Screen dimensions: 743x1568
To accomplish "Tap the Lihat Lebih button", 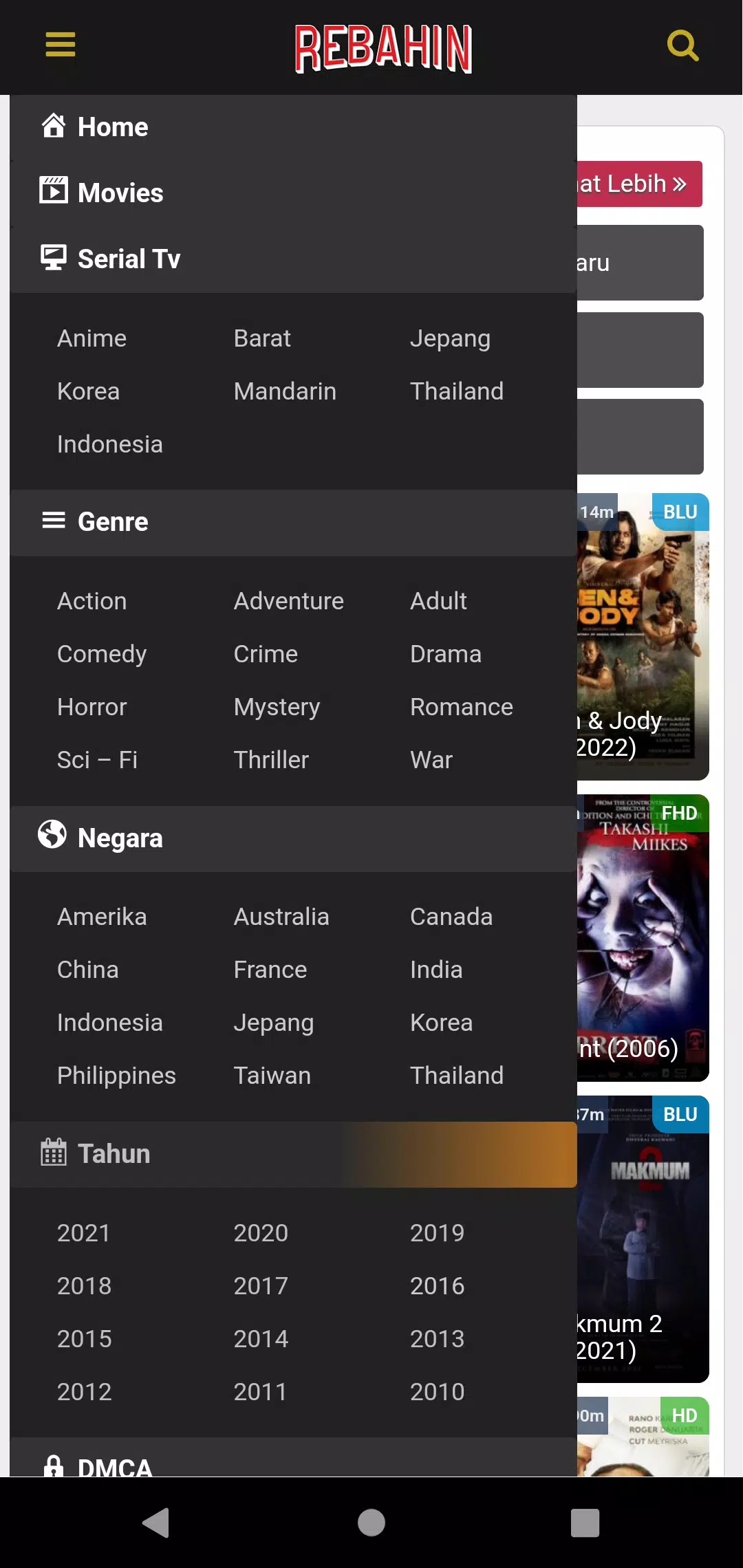I will (639, 184).
